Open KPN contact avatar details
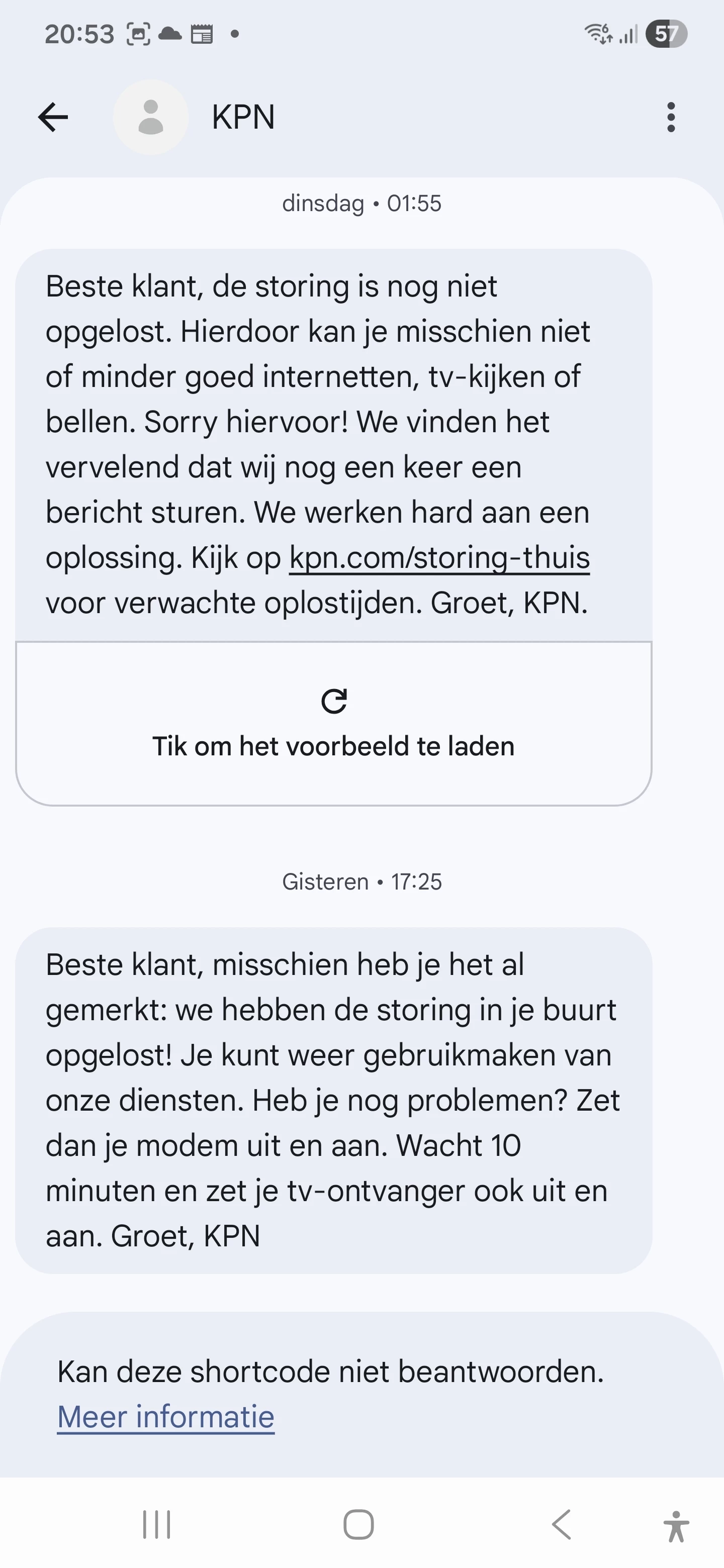 [x=150, y=117]
